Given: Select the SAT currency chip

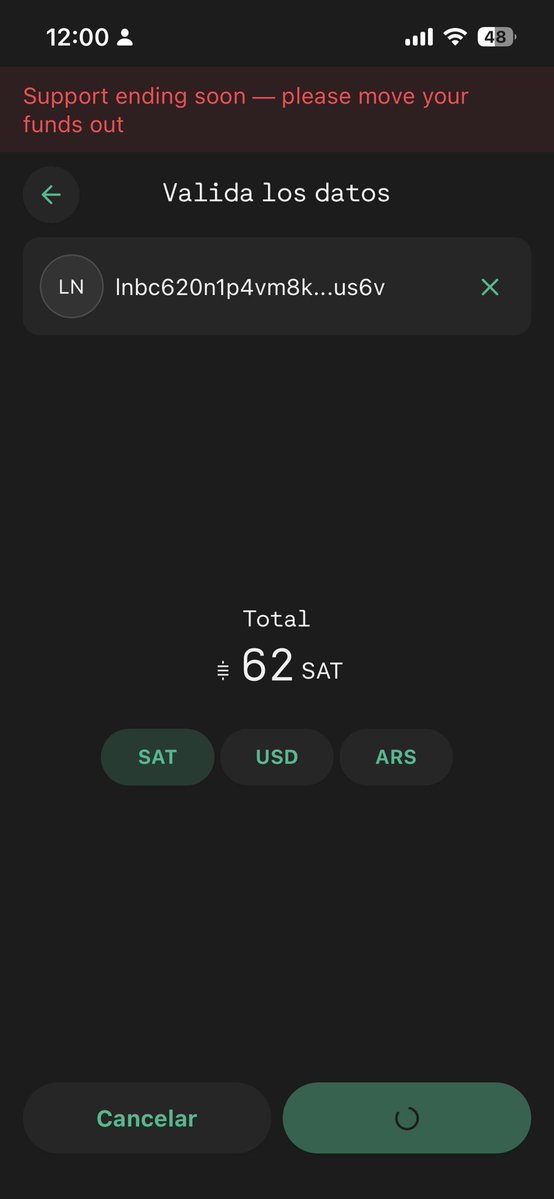Looking at the screenshot, I should pyautogui.click(x=158, y=757).
